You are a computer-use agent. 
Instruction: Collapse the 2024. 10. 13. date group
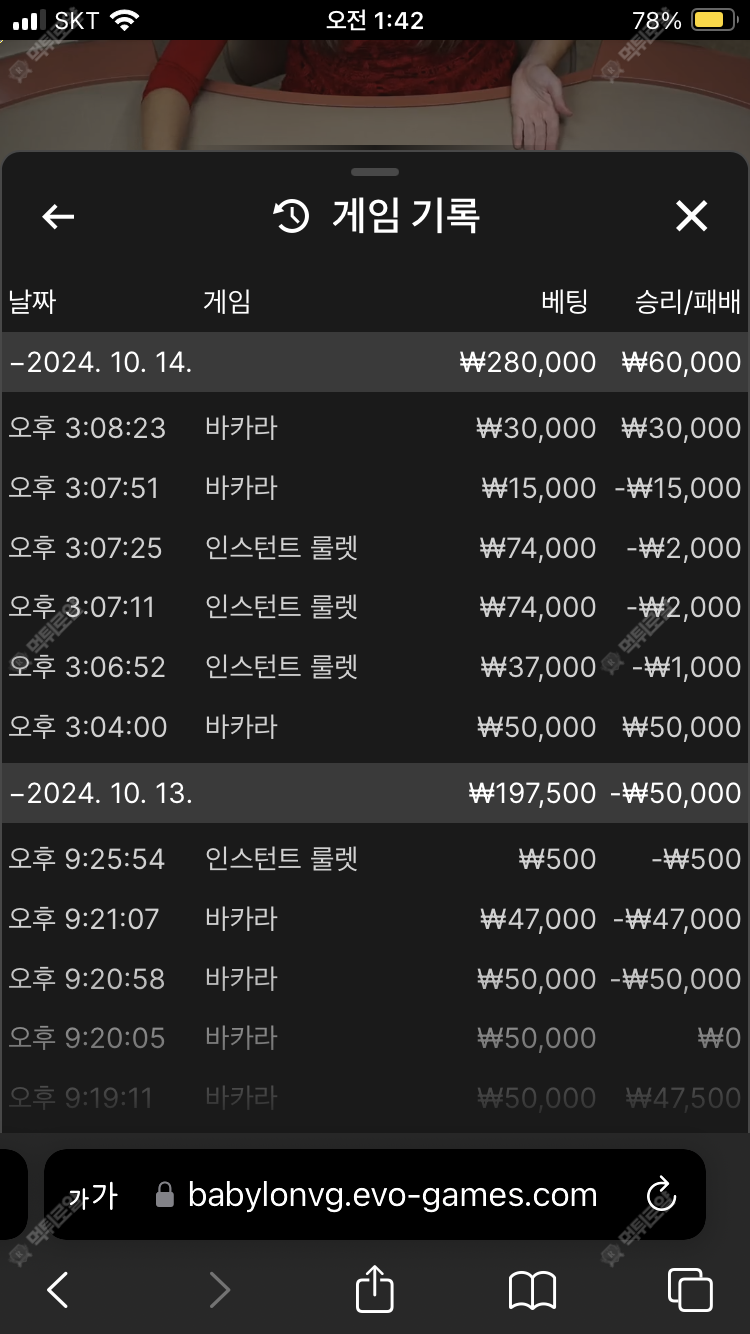coord(375,793)
